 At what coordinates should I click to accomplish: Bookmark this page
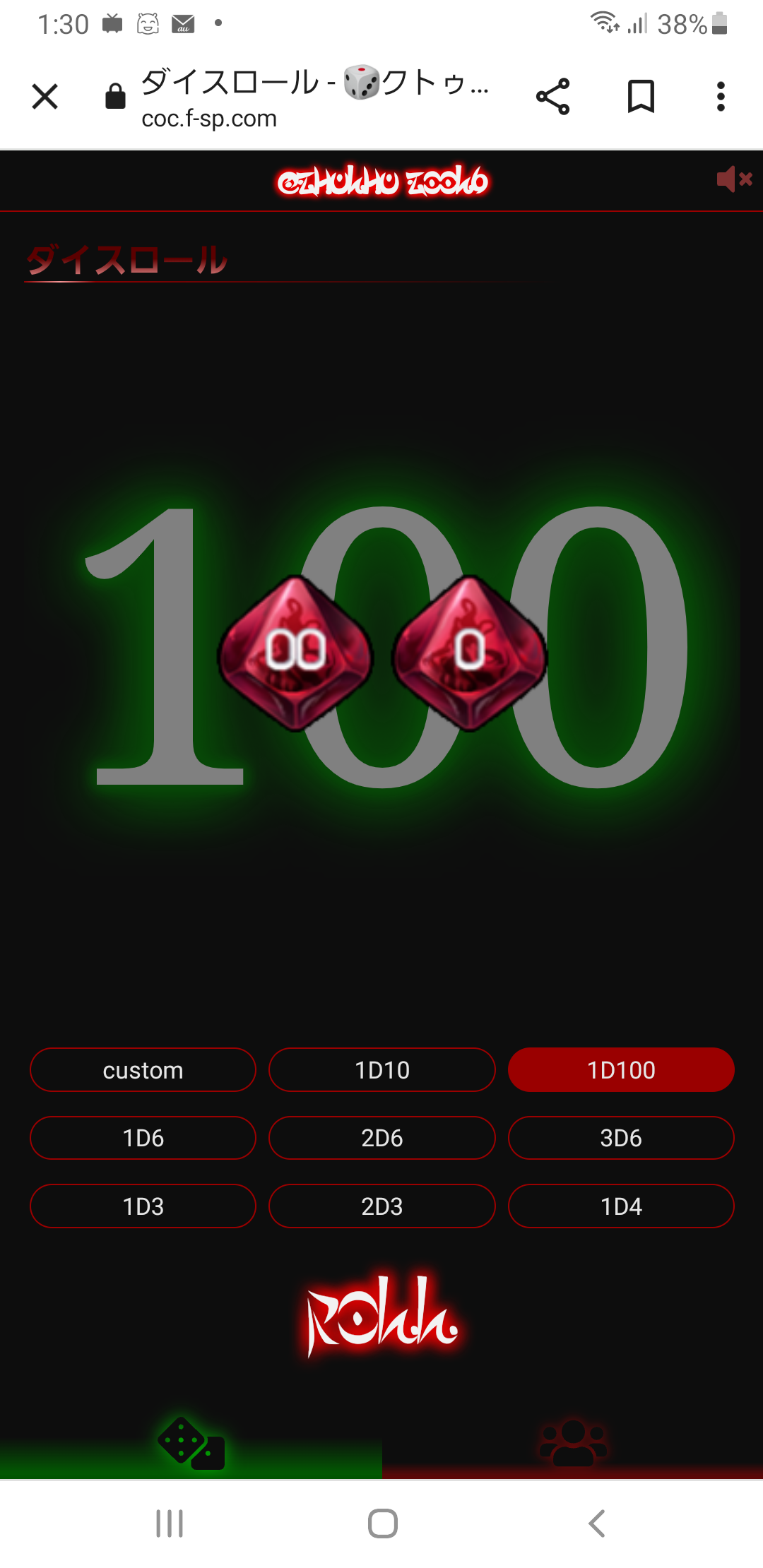641,97
